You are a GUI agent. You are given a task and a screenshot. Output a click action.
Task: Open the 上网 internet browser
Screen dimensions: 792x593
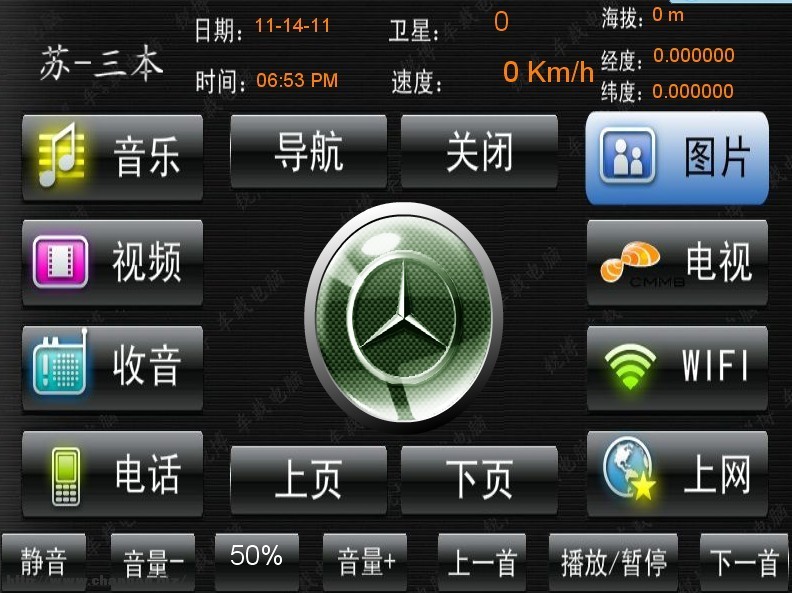pos(677,473)
